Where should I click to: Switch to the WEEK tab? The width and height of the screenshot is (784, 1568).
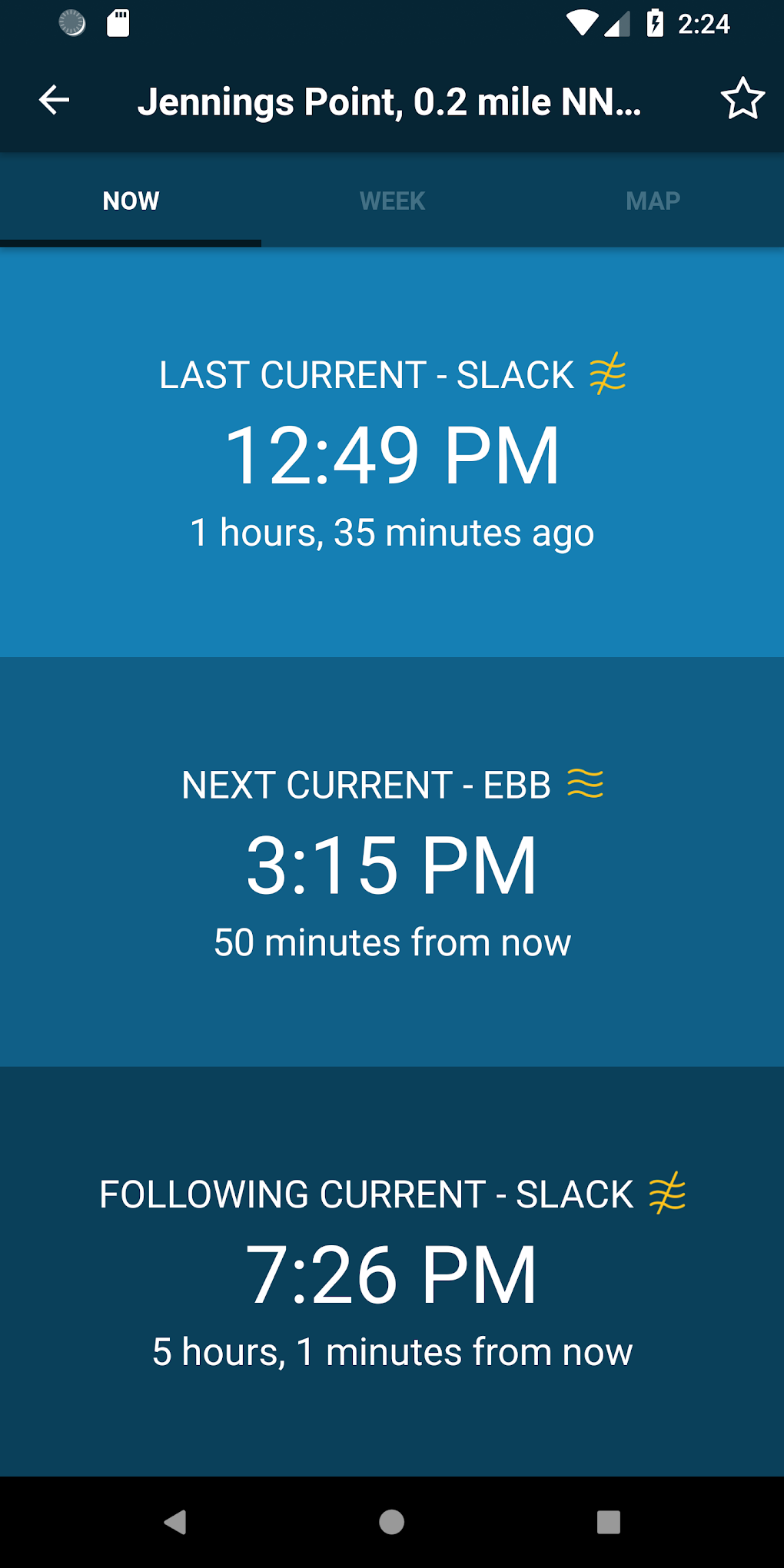click(392, 201)
